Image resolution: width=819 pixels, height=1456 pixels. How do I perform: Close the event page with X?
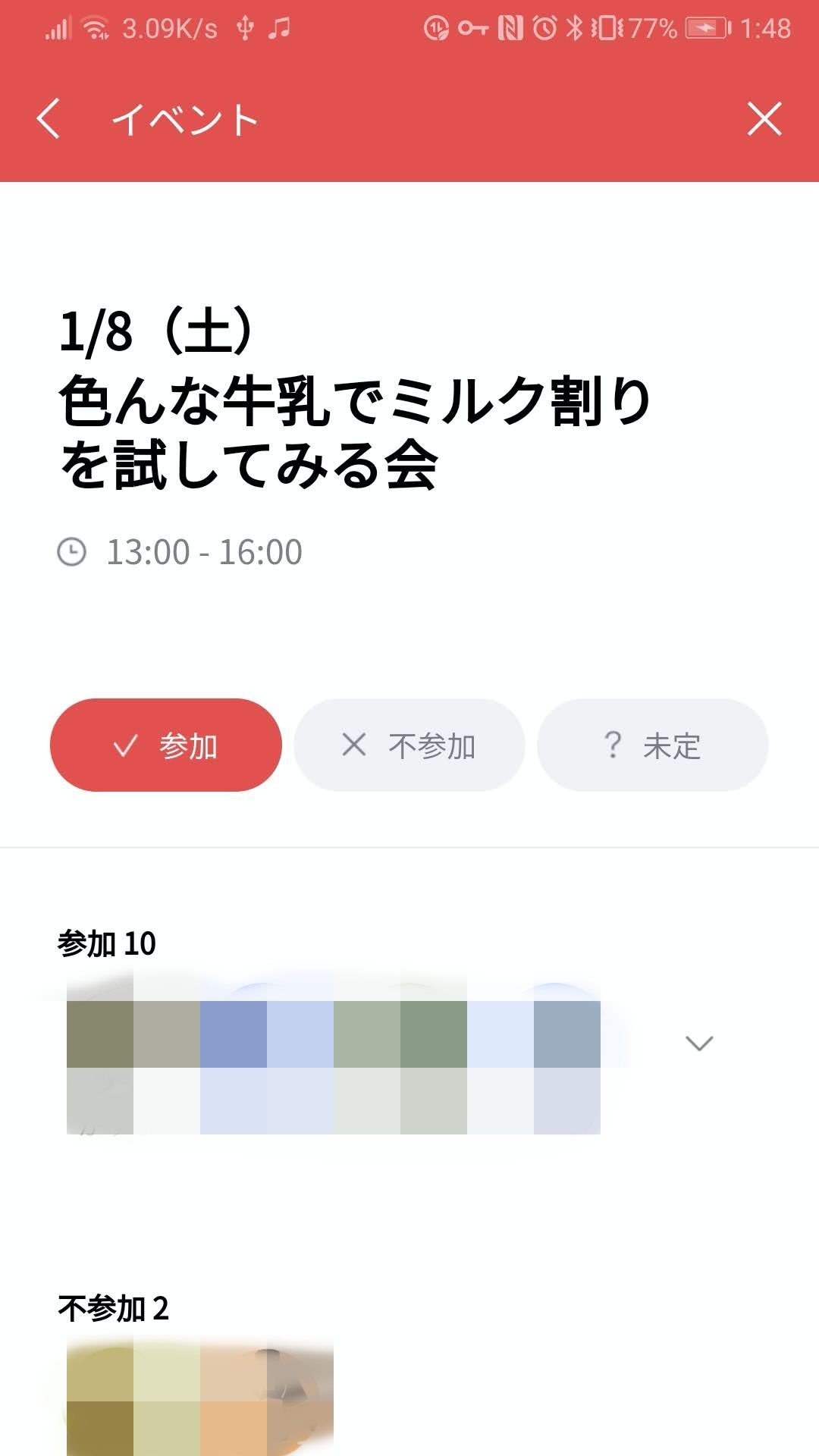pos(764,119)
